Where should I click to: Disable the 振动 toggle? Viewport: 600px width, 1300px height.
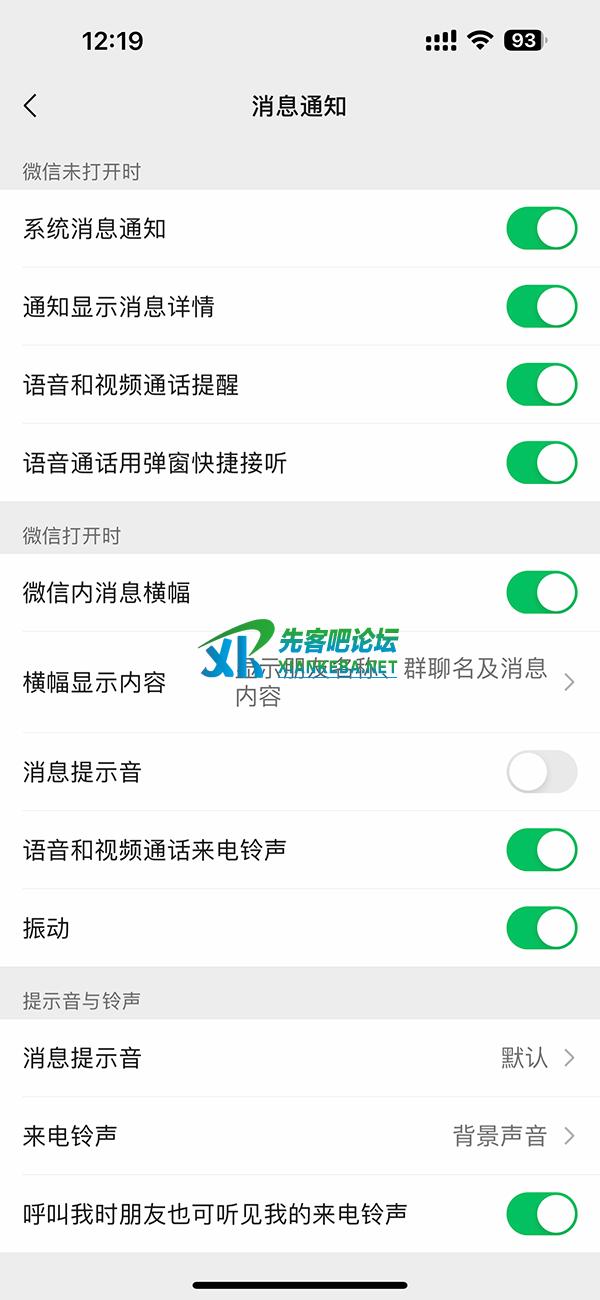(x=541, y=928)
